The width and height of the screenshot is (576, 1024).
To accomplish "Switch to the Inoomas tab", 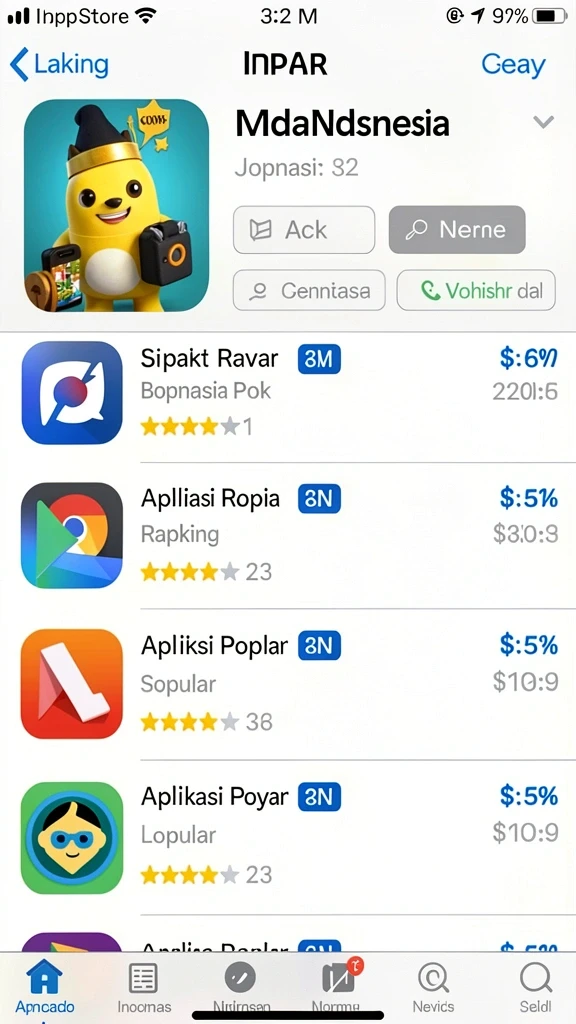I will click(x=144, y=986).
